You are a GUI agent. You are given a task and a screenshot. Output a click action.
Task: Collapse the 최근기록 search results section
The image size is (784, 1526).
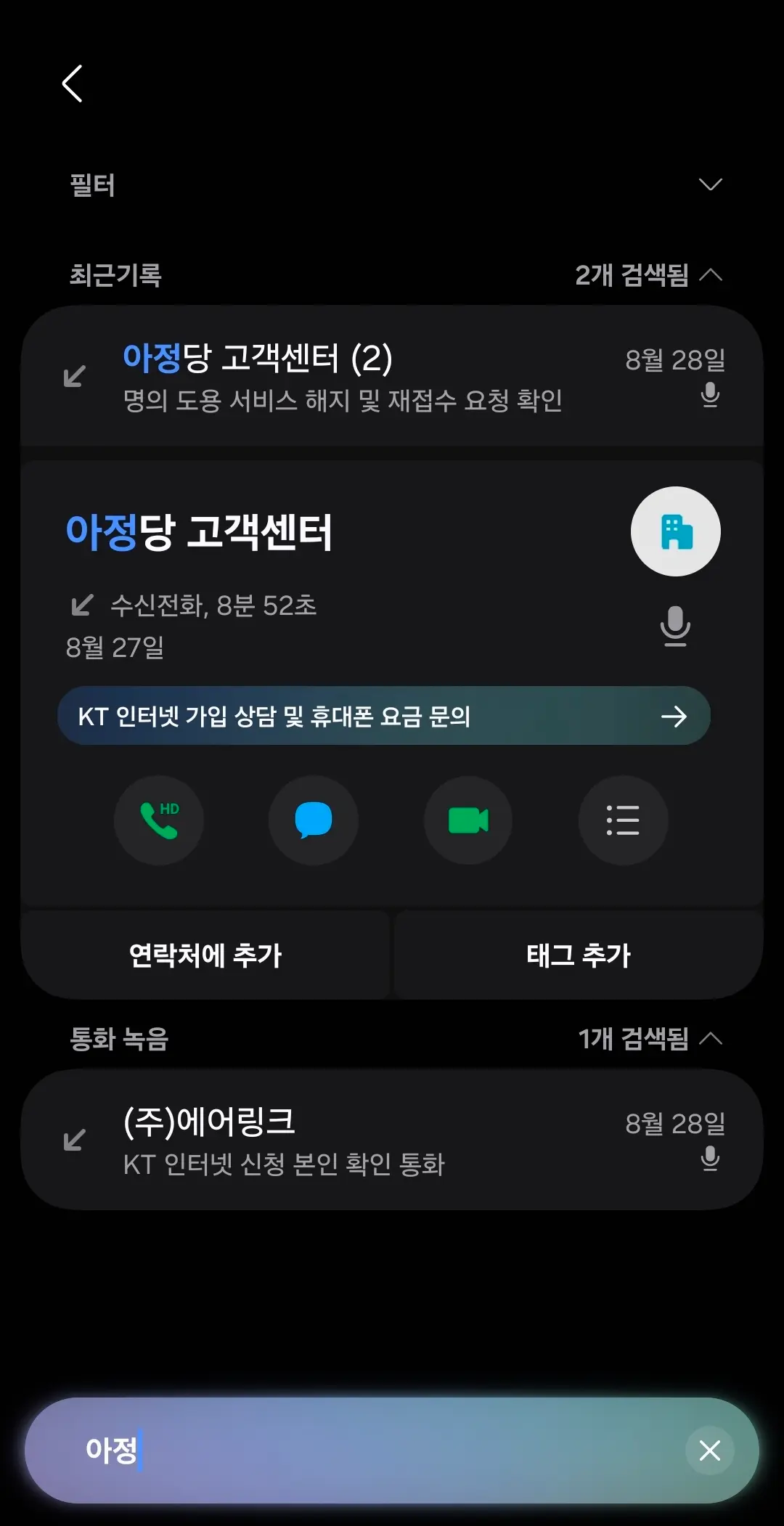pyautogui.click(x=711, y=274)
